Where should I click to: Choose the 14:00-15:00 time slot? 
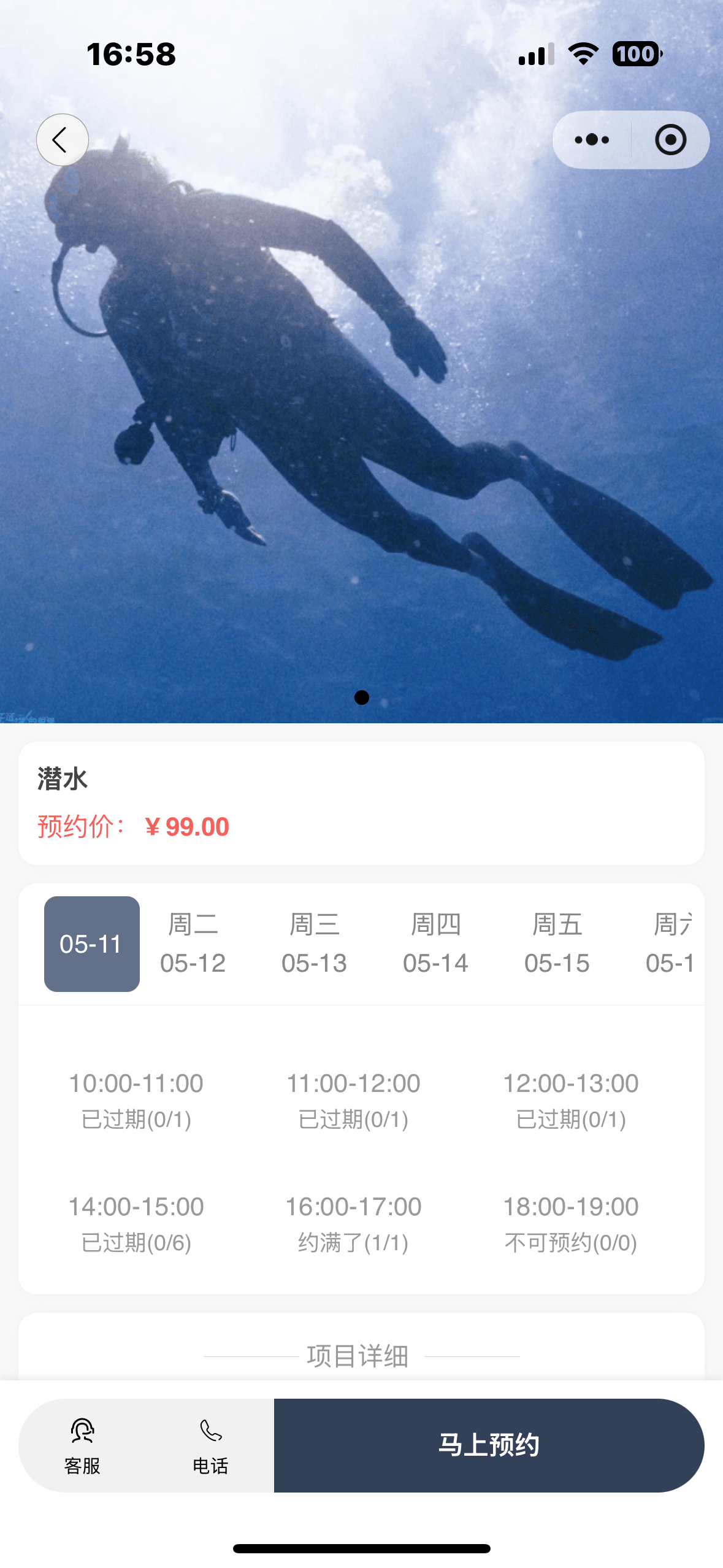136,1224
